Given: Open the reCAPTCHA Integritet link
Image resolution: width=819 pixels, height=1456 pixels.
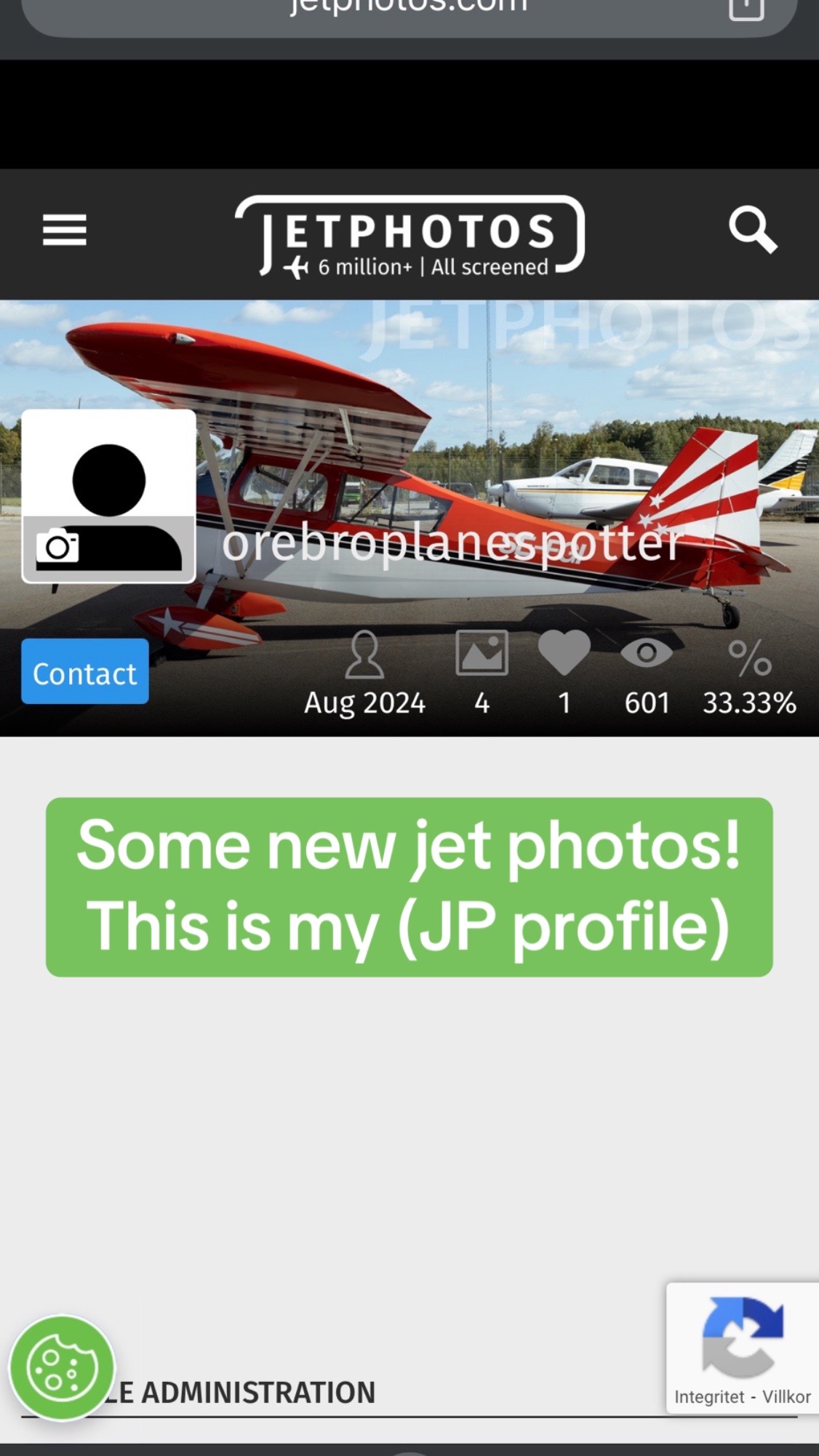Looking at the screenshot, I should coord(708,1397).
